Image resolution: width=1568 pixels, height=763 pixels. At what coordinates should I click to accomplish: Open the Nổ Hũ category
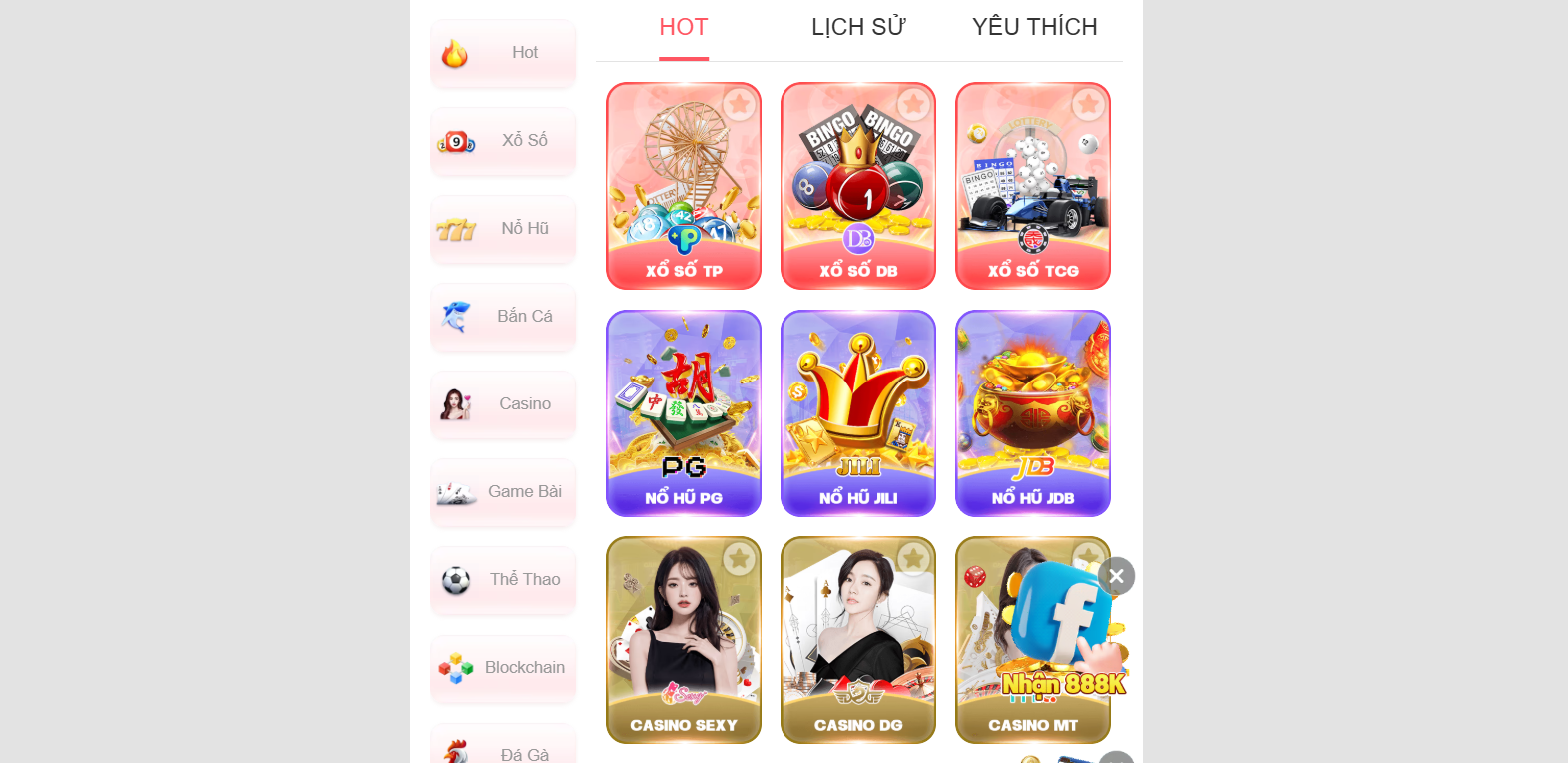pyautogui.click(x=503, y=229)
